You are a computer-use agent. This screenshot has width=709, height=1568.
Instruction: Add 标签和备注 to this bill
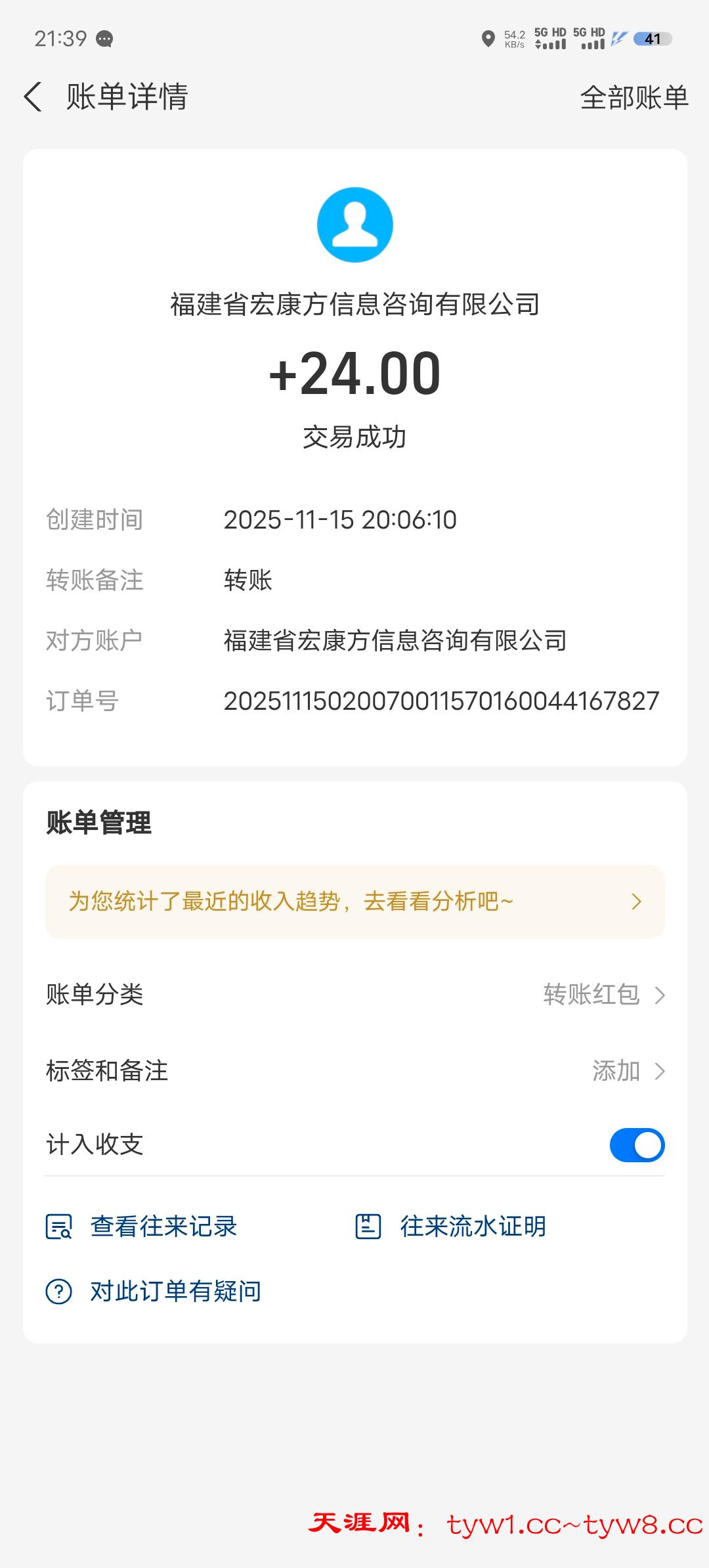click(x=628, y=1071)
